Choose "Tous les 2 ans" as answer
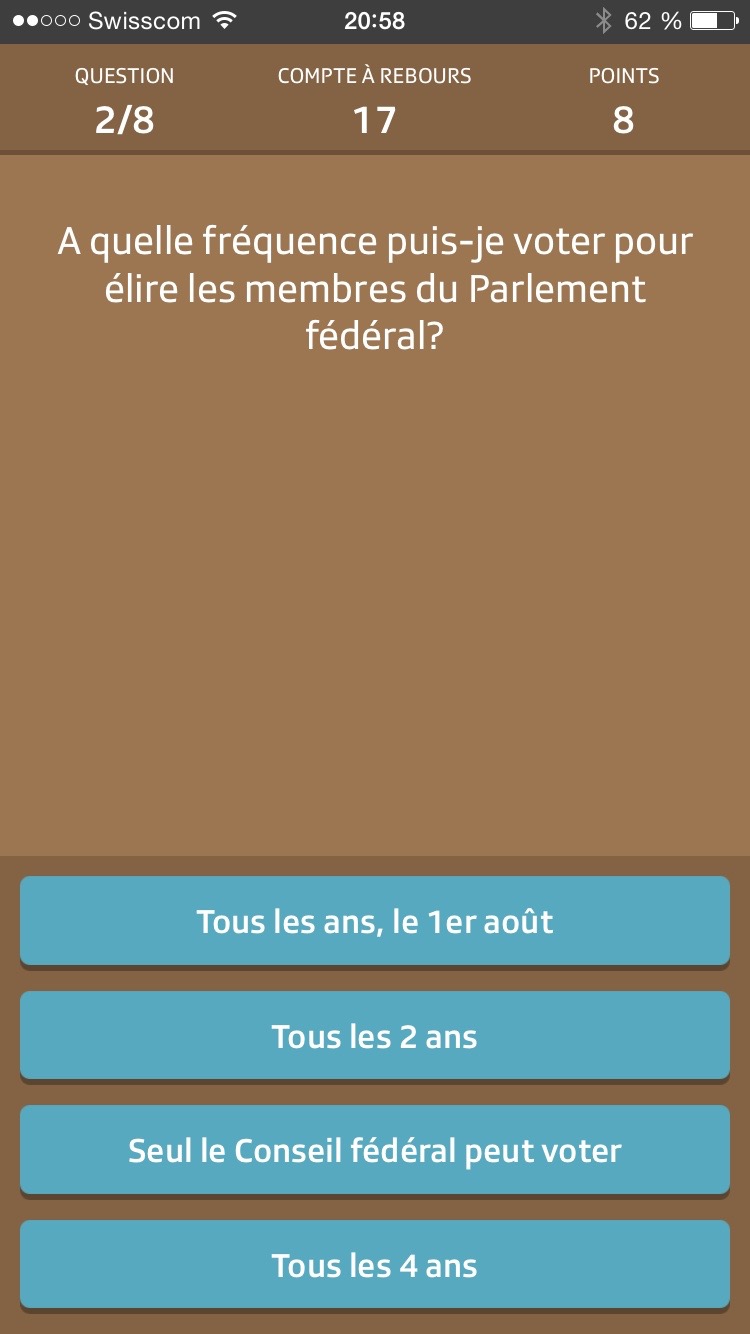The image size is (750, 1334). (375, 1036)
